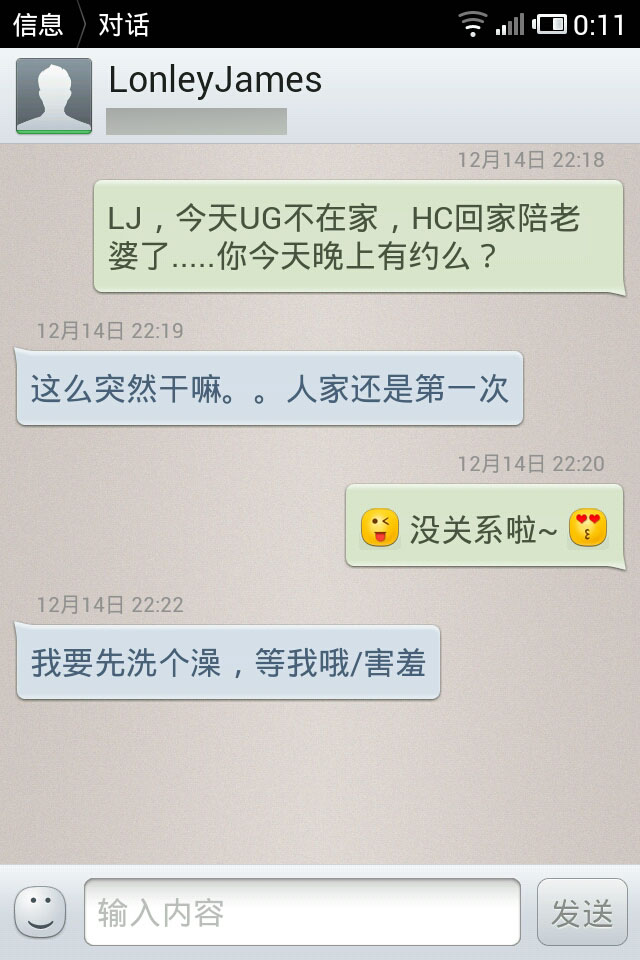Tap the 发送 send button

click(582, 912)
